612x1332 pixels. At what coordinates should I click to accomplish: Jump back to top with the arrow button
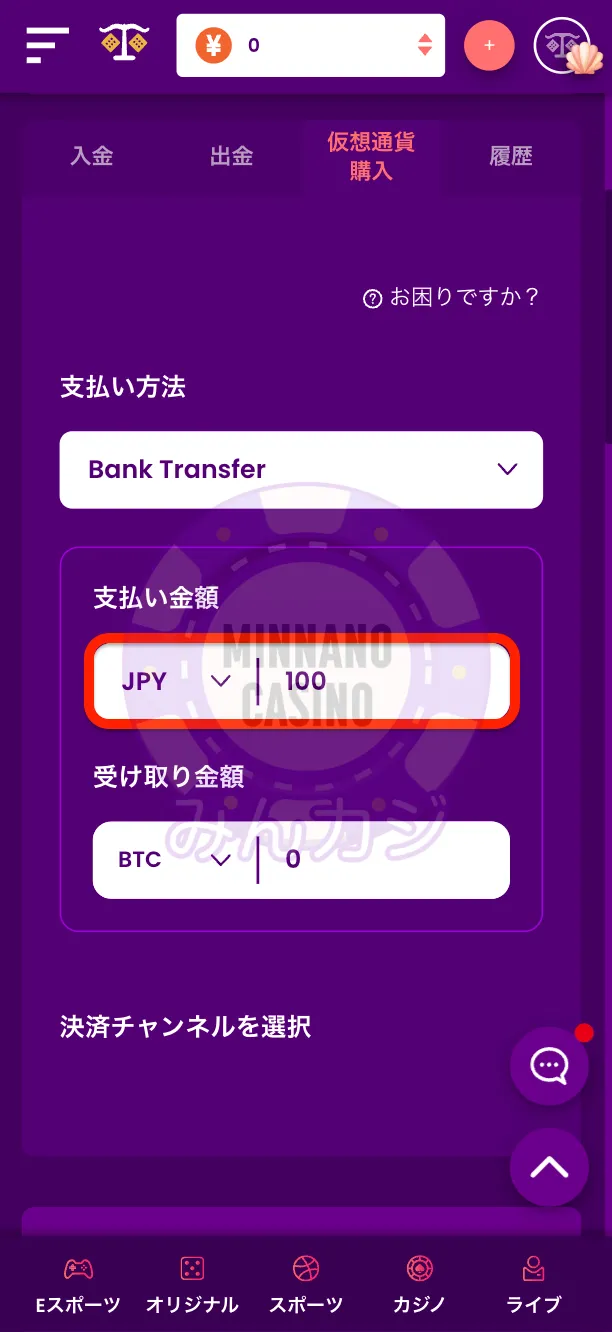tap(549, 1166)
